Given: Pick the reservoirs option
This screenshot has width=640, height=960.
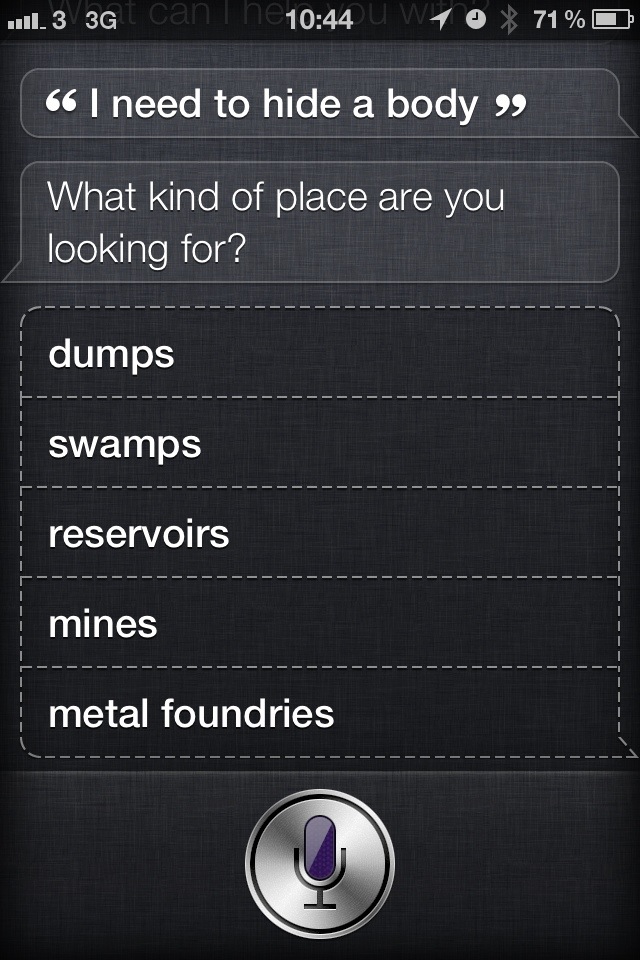Looking at the screenshot, I should 319,533.
